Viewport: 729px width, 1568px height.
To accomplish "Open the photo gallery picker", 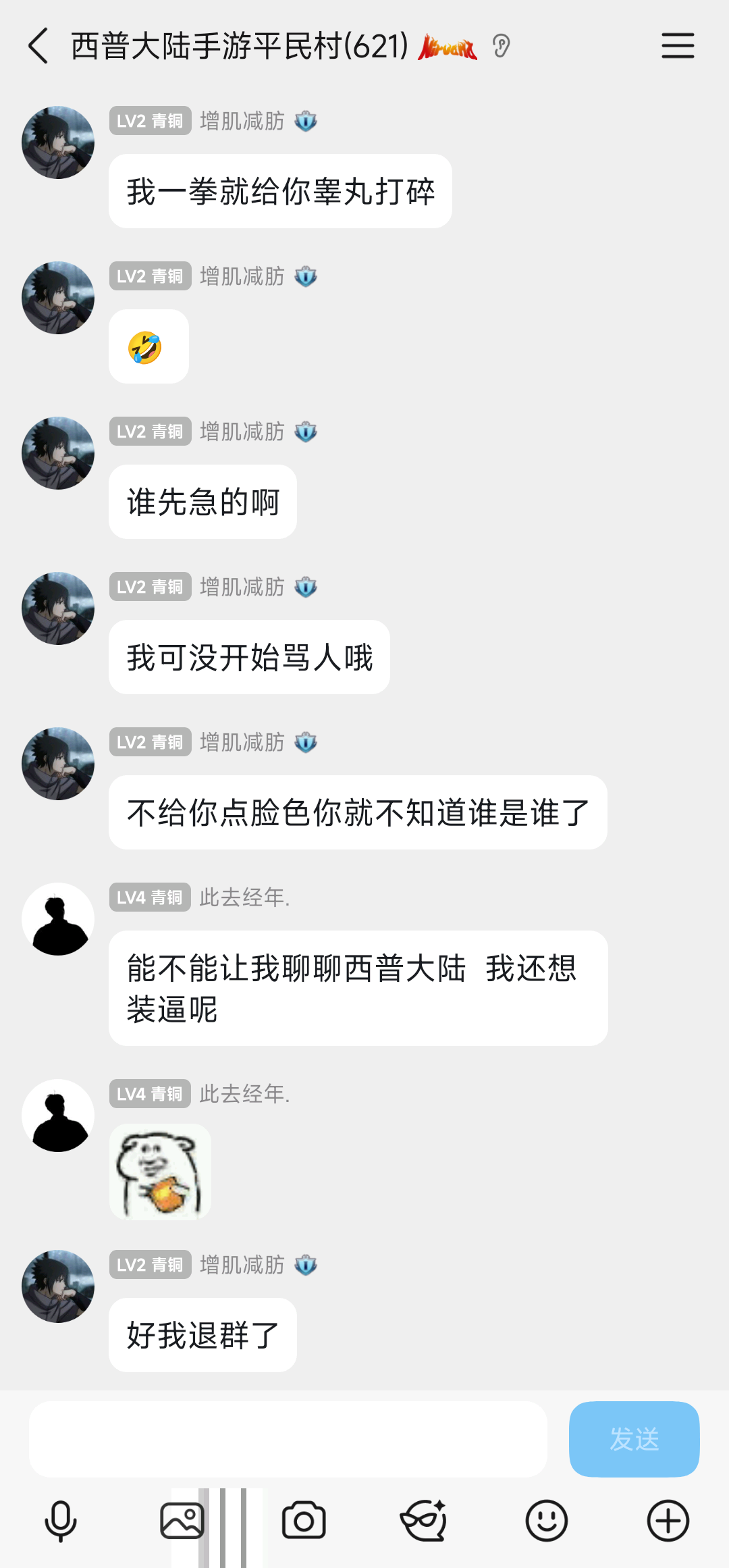I will click(x=182, y=1521).
